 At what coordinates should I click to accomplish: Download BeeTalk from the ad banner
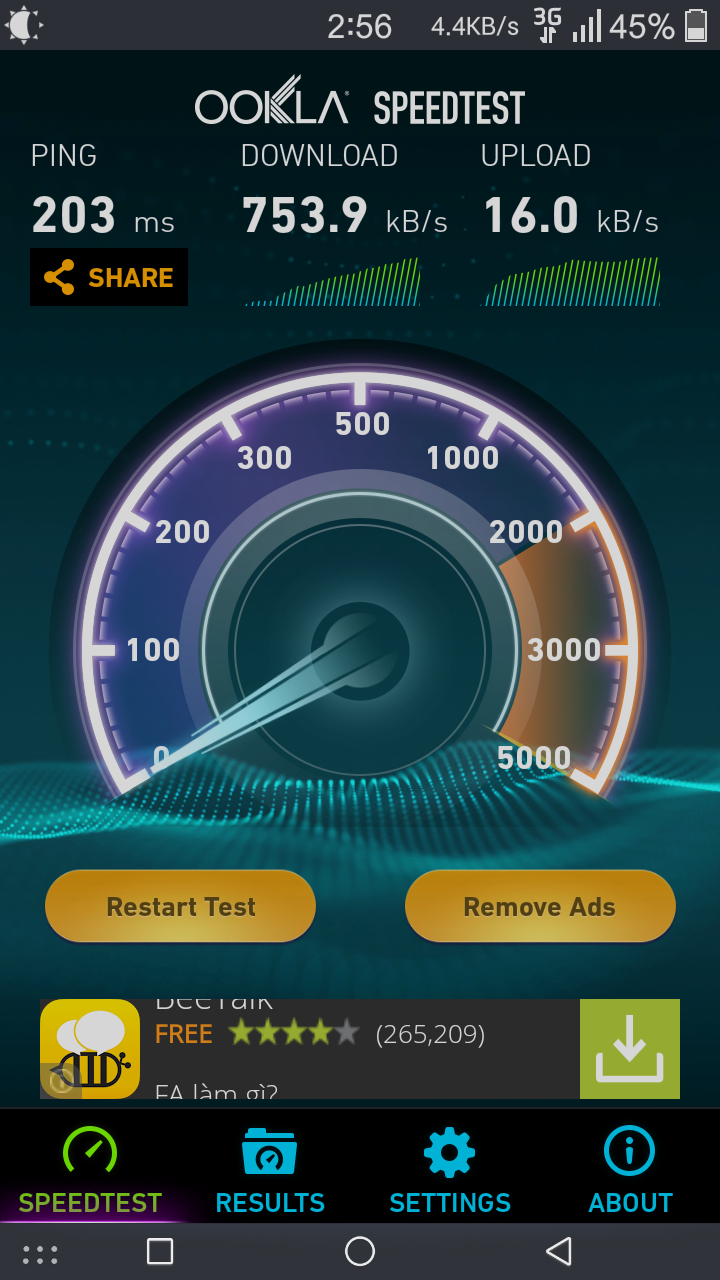pos(630,1049)
